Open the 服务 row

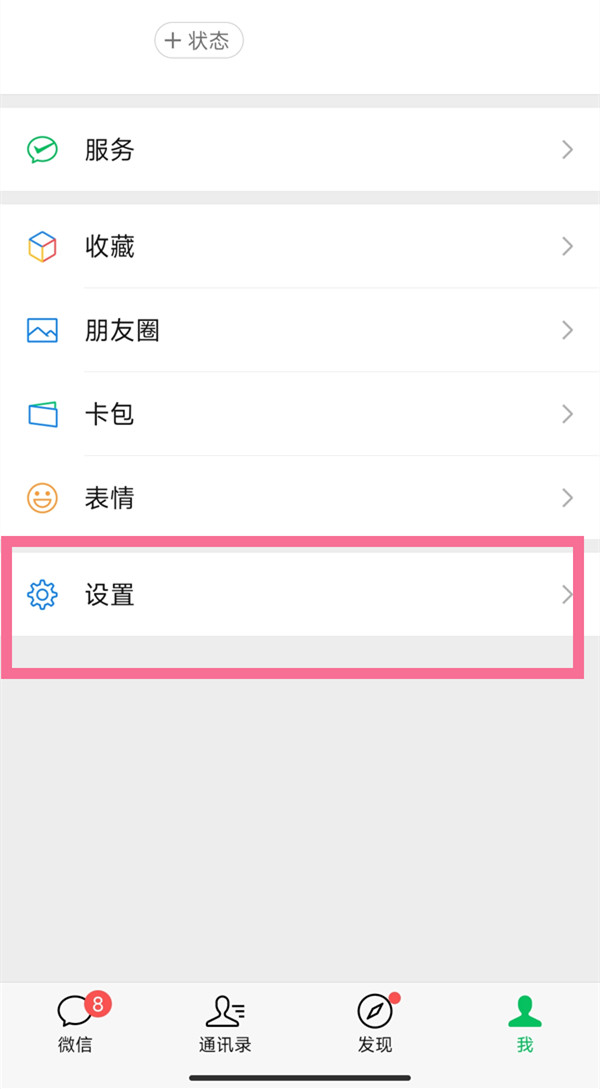click(x=300, y=150)
